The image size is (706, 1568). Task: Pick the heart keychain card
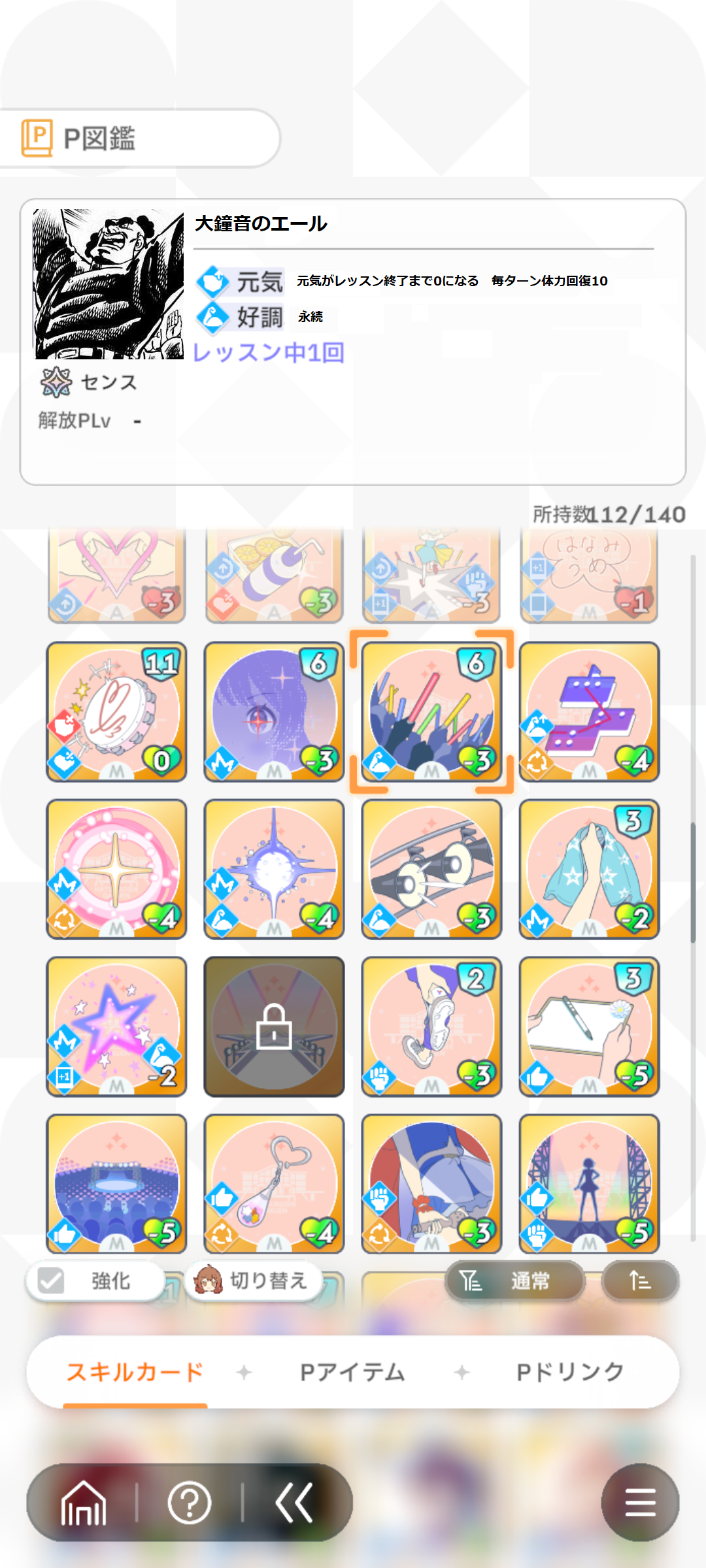pyautogui.click(x=274, y=1184)
